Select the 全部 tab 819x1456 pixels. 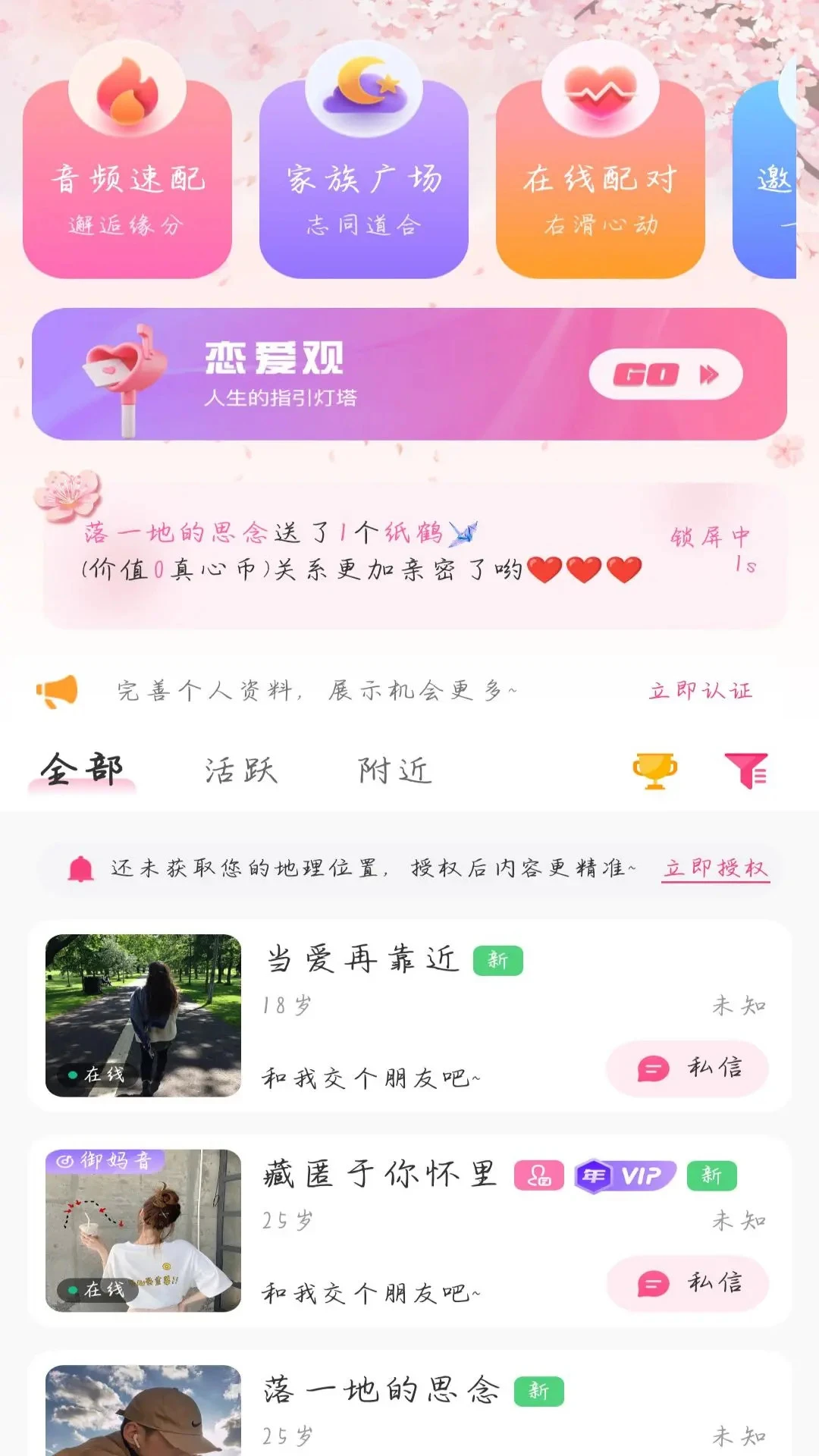(x=82, y=771)
